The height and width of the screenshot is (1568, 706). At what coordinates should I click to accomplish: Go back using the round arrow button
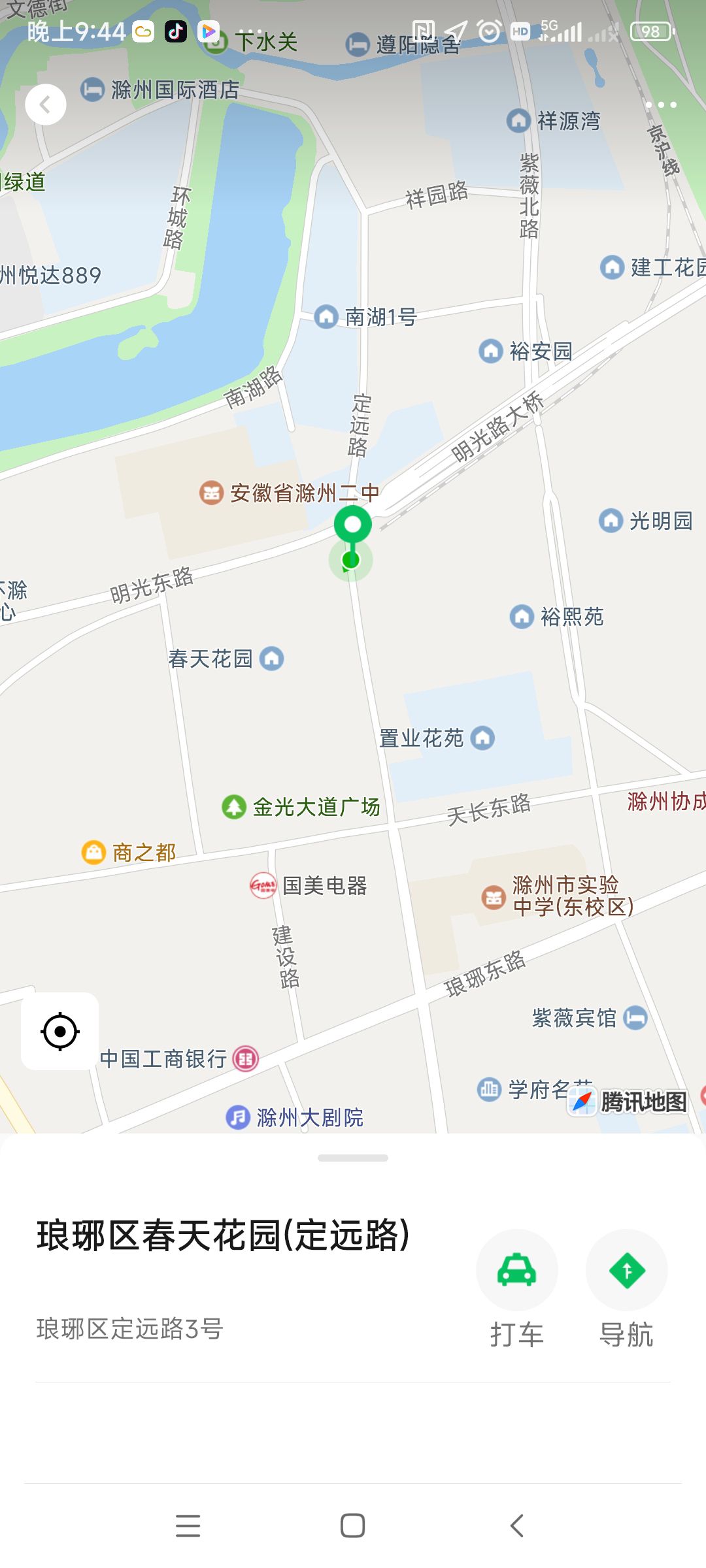tap(46, 105)
